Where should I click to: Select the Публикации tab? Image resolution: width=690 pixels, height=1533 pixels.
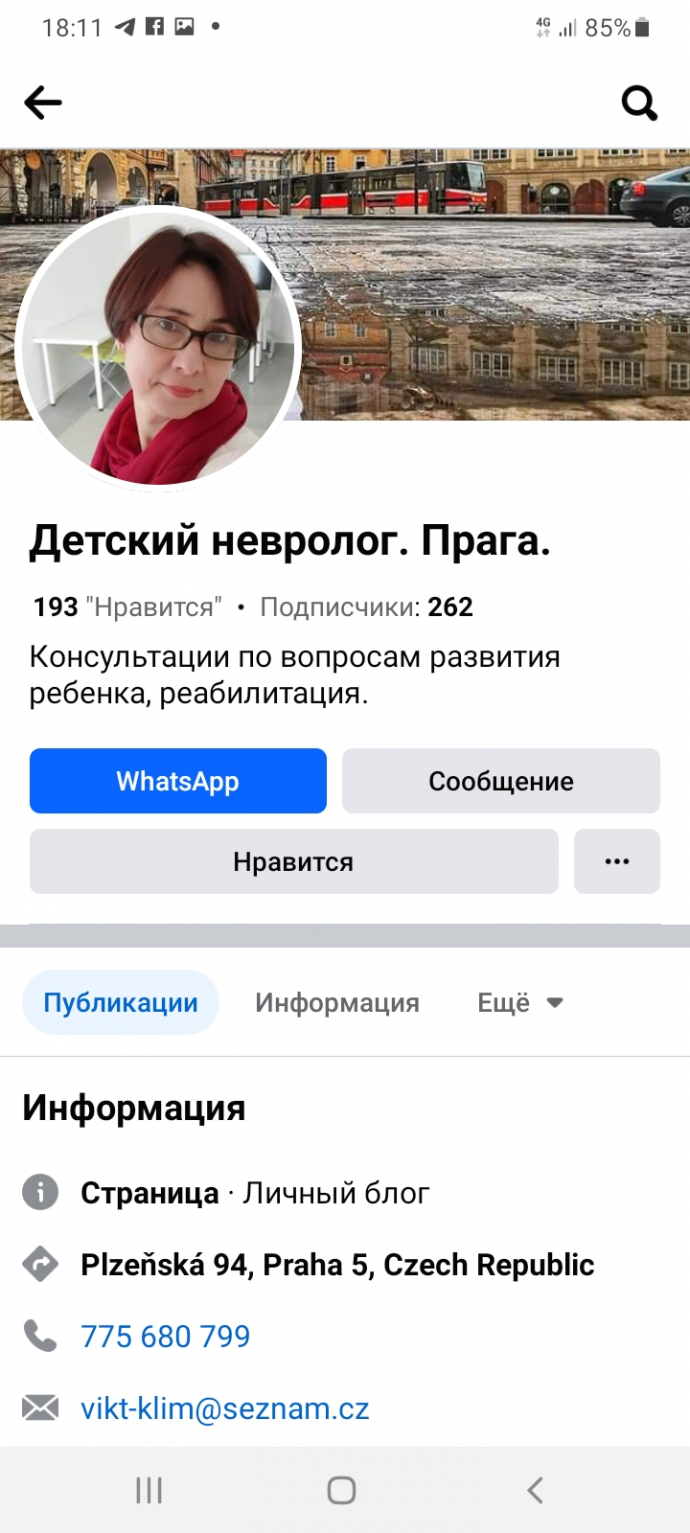pos(121,1002)
